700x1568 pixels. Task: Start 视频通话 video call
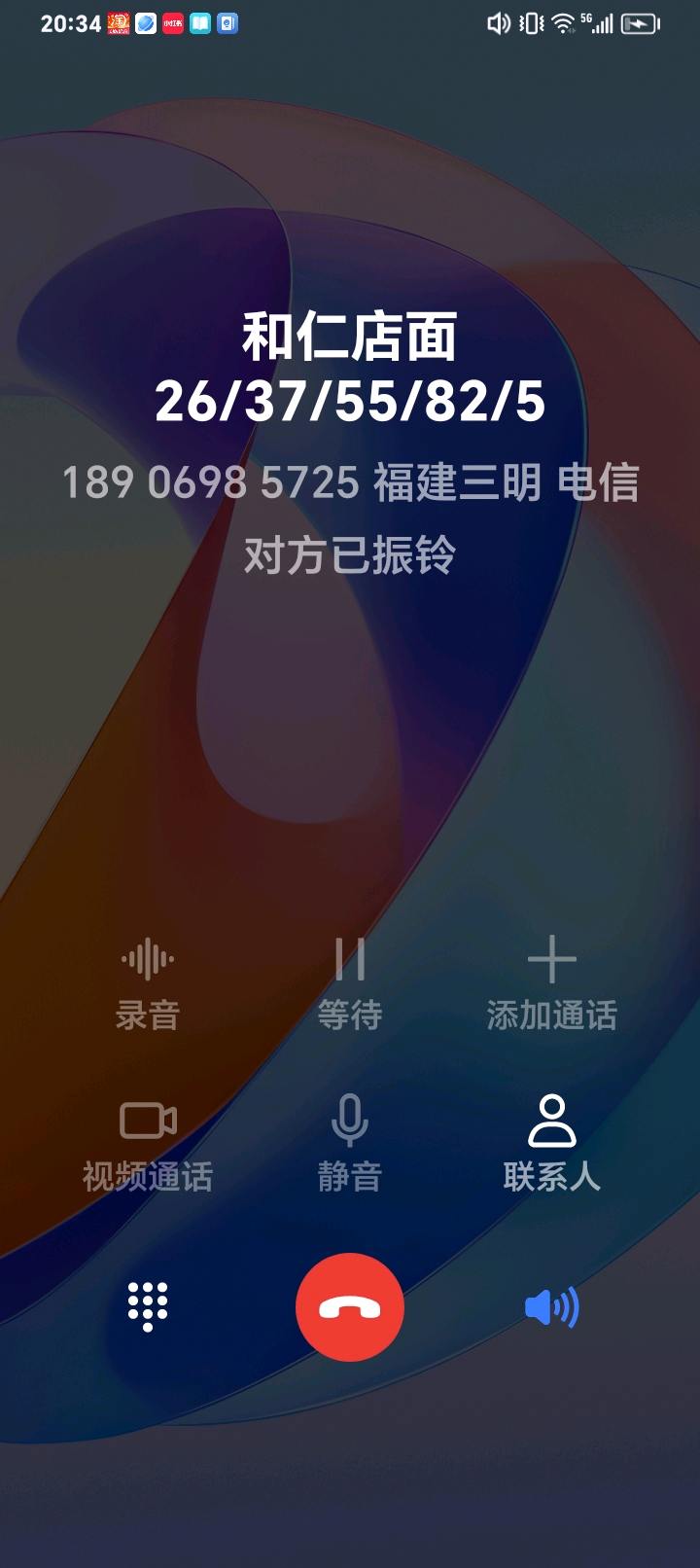tap(148, 1142)
